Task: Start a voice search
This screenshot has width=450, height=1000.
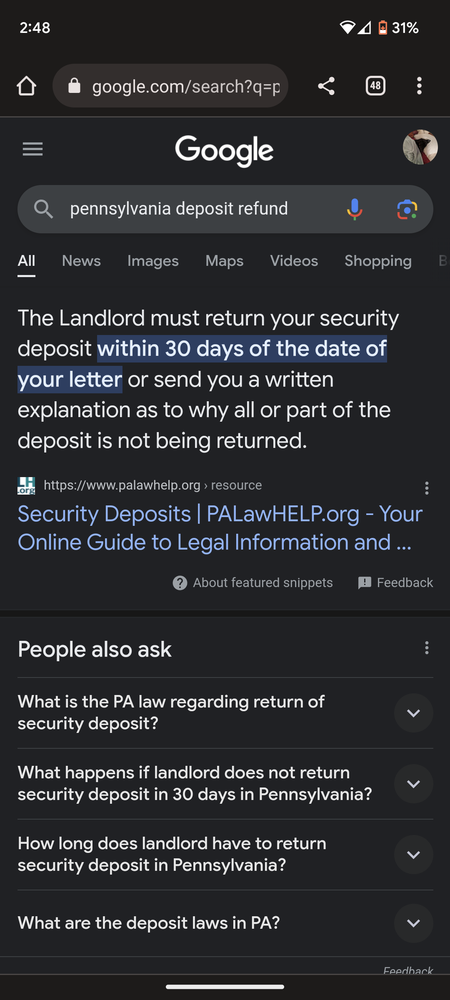Action: pos(354,209)
